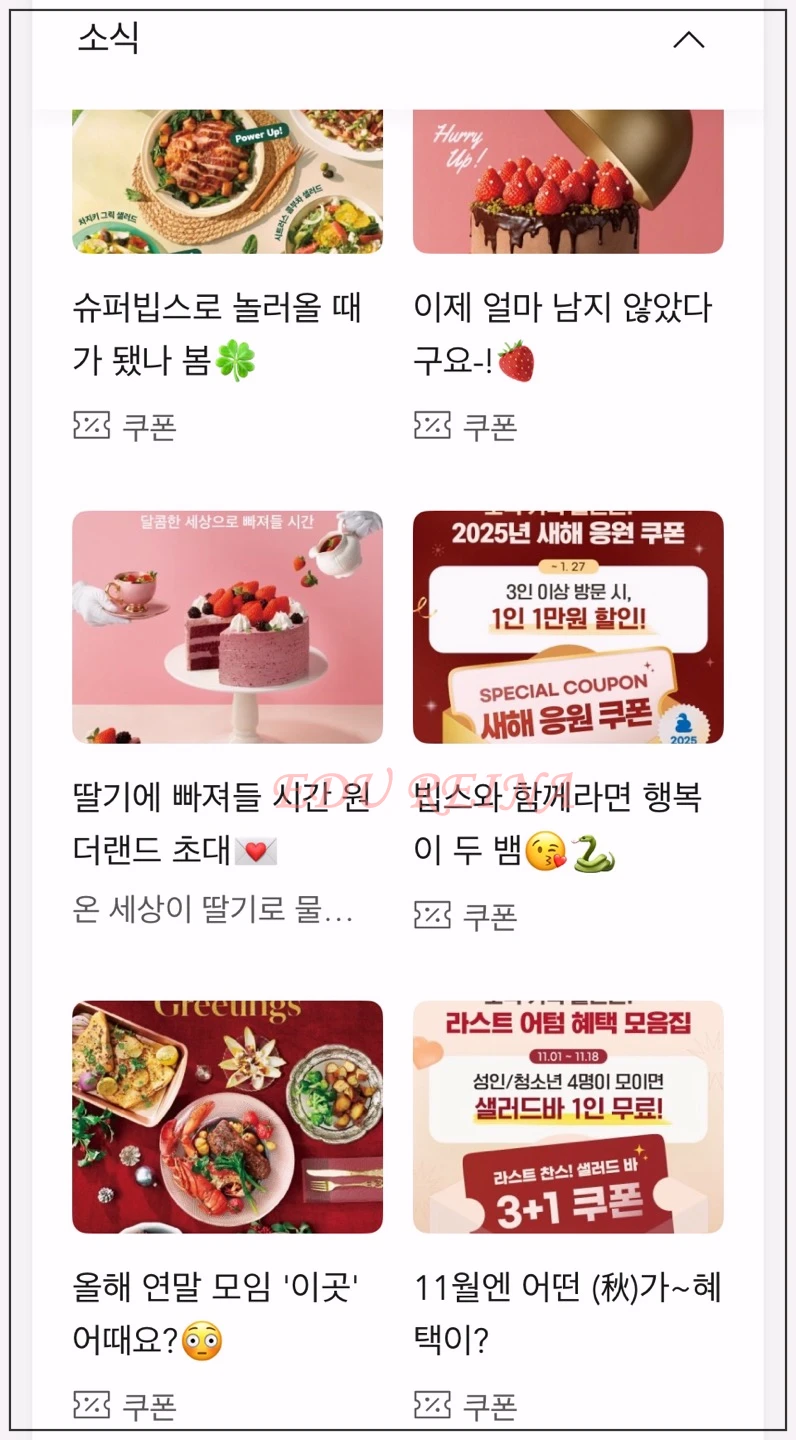Open the 빕스와 함께라면 행복이 두 뱀 post
Screen dimensions: 796x1440
pos(560,822)
